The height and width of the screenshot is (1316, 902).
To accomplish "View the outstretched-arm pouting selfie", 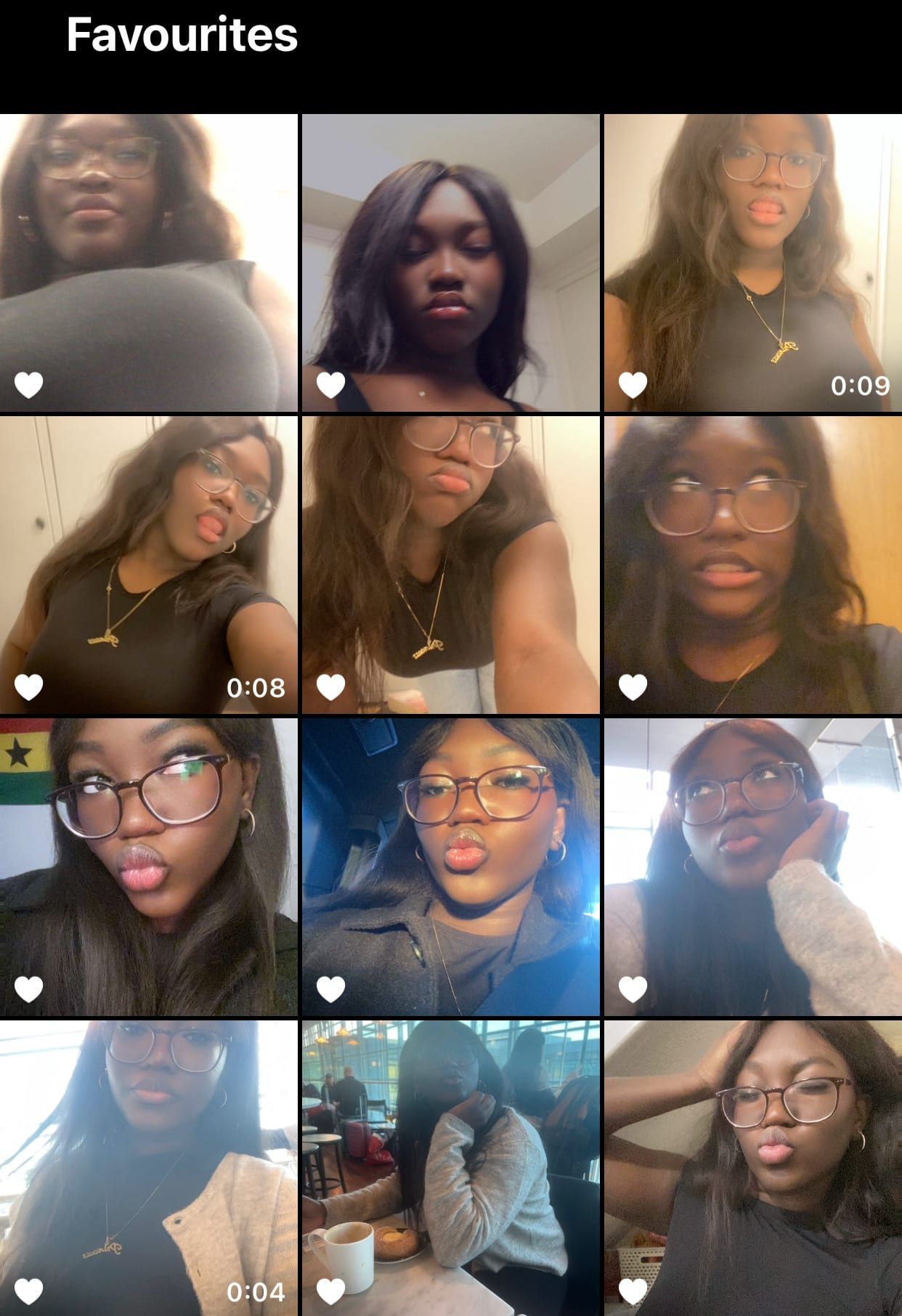I will coord(450,565).
